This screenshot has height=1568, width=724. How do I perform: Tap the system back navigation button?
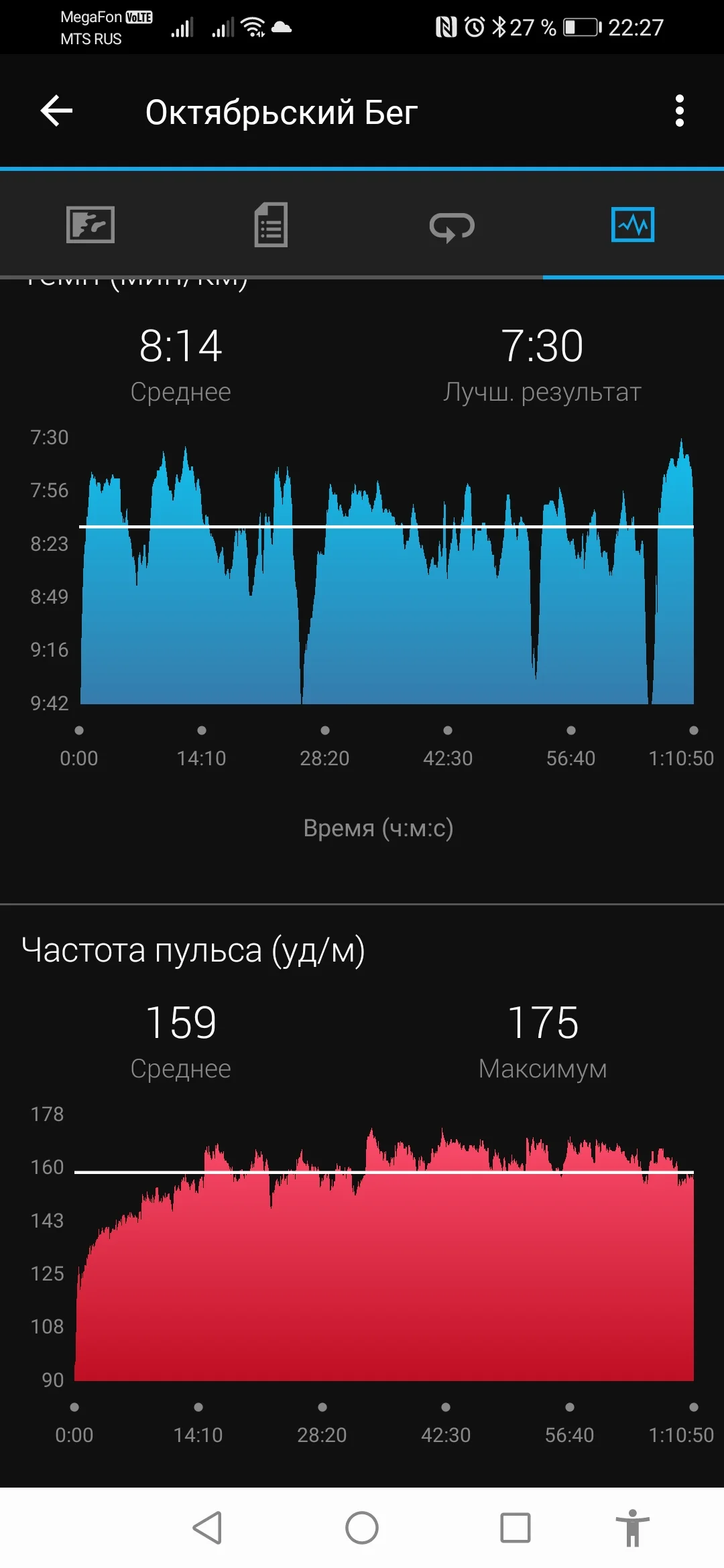tap(208, 1528)
